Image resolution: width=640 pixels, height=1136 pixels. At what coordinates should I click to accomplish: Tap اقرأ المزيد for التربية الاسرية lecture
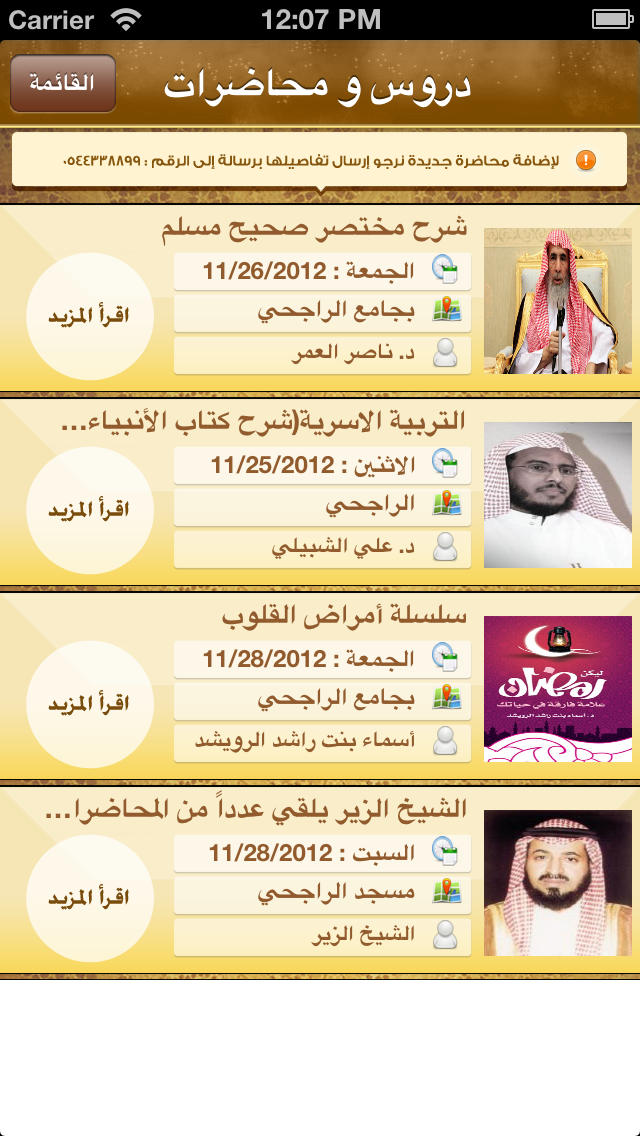(x=90, y=511)
